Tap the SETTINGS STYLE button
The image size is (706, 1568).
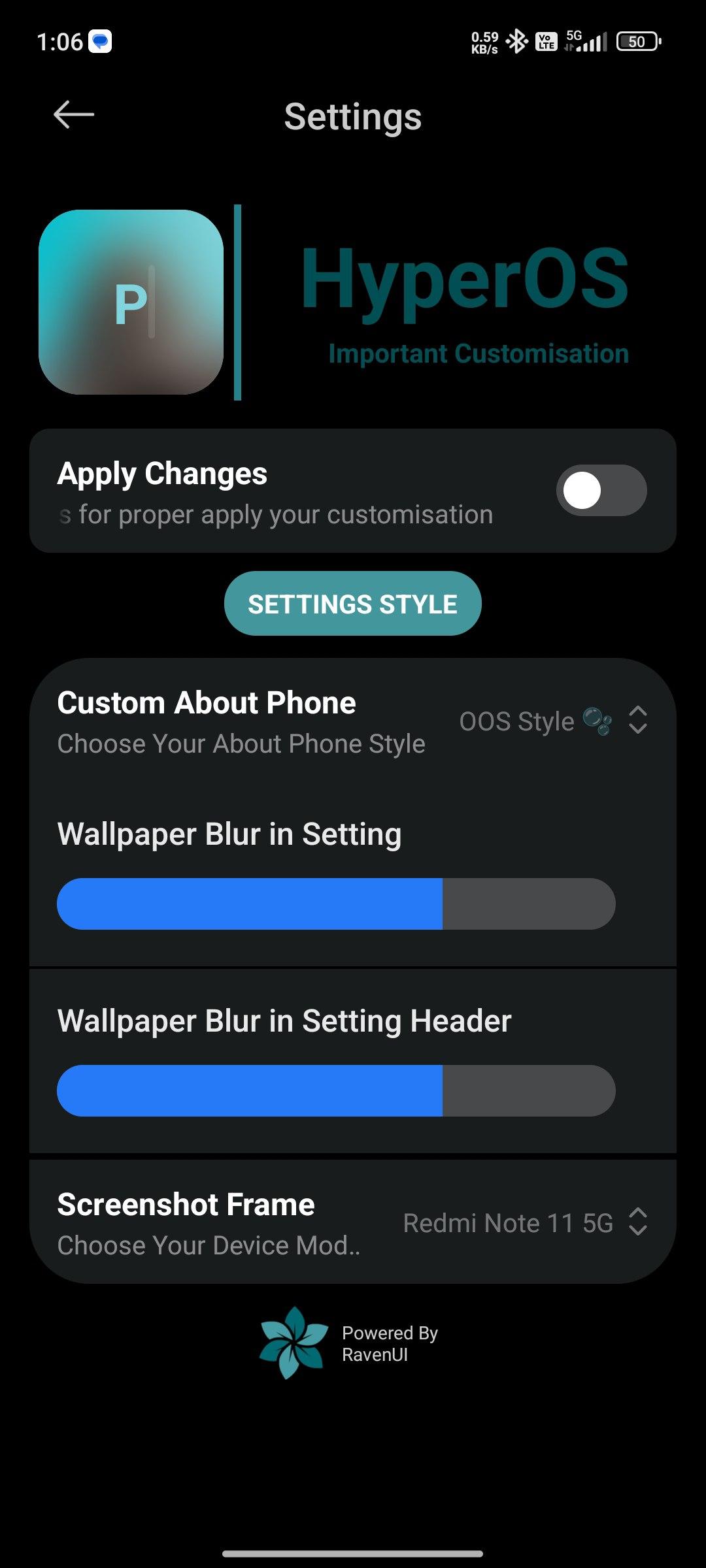click(353, 604)
